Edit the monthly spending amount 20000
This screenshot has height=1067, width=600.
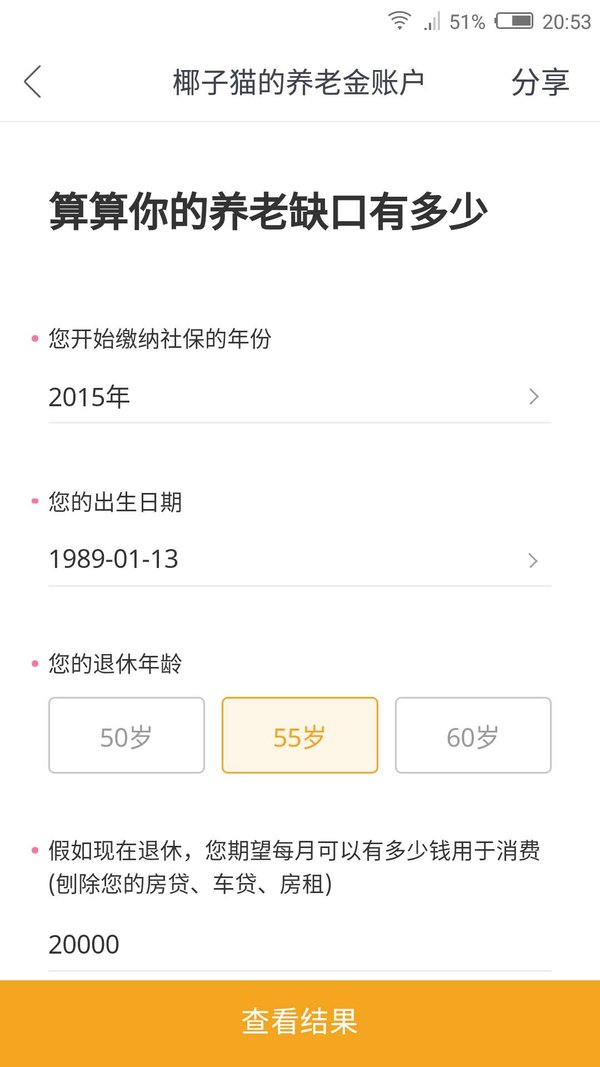click(299, 945)
